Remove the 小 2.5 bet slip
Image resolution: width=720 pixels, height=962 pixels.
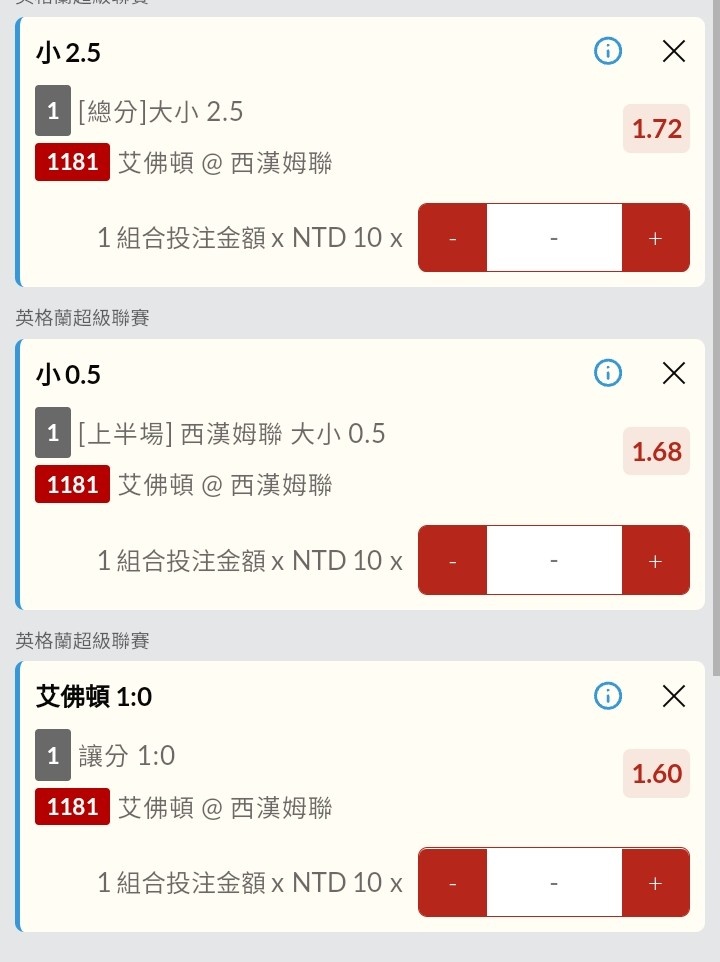click(x=674, y=51)
